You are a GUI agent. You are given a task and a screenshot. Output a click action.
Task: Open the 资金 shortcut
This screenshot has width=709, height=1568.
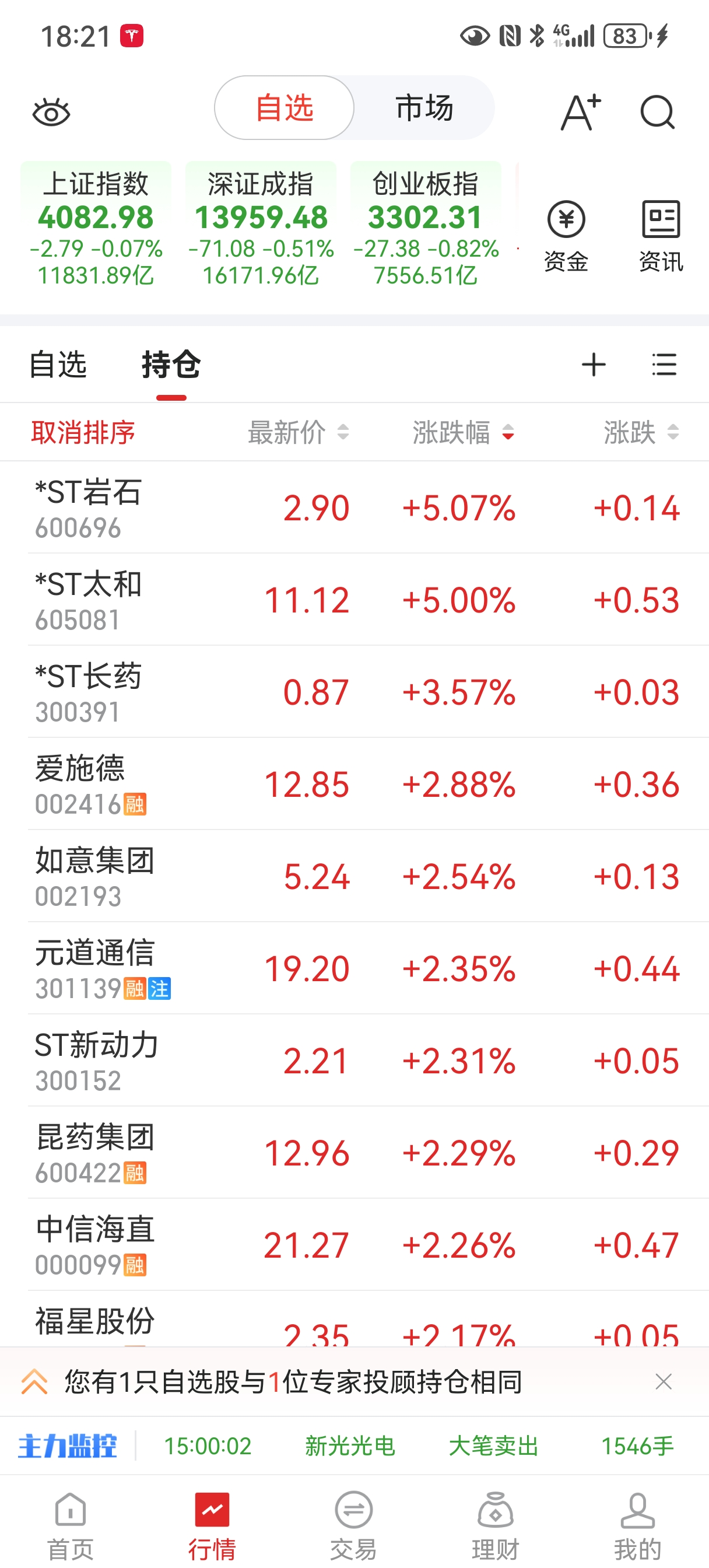(x=566, y=236)
